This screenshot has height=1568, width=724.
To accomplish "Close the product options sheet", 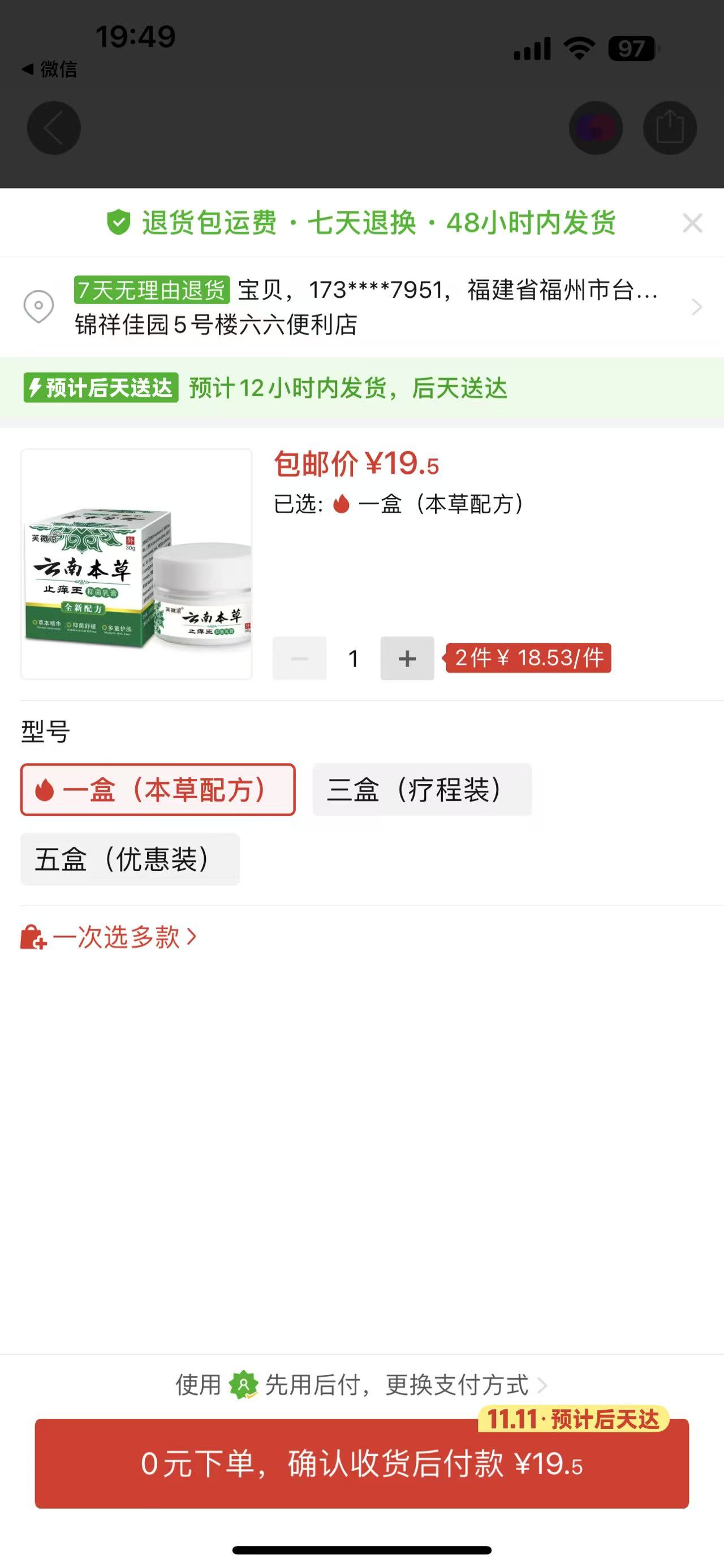I will [x=692, y=223].
